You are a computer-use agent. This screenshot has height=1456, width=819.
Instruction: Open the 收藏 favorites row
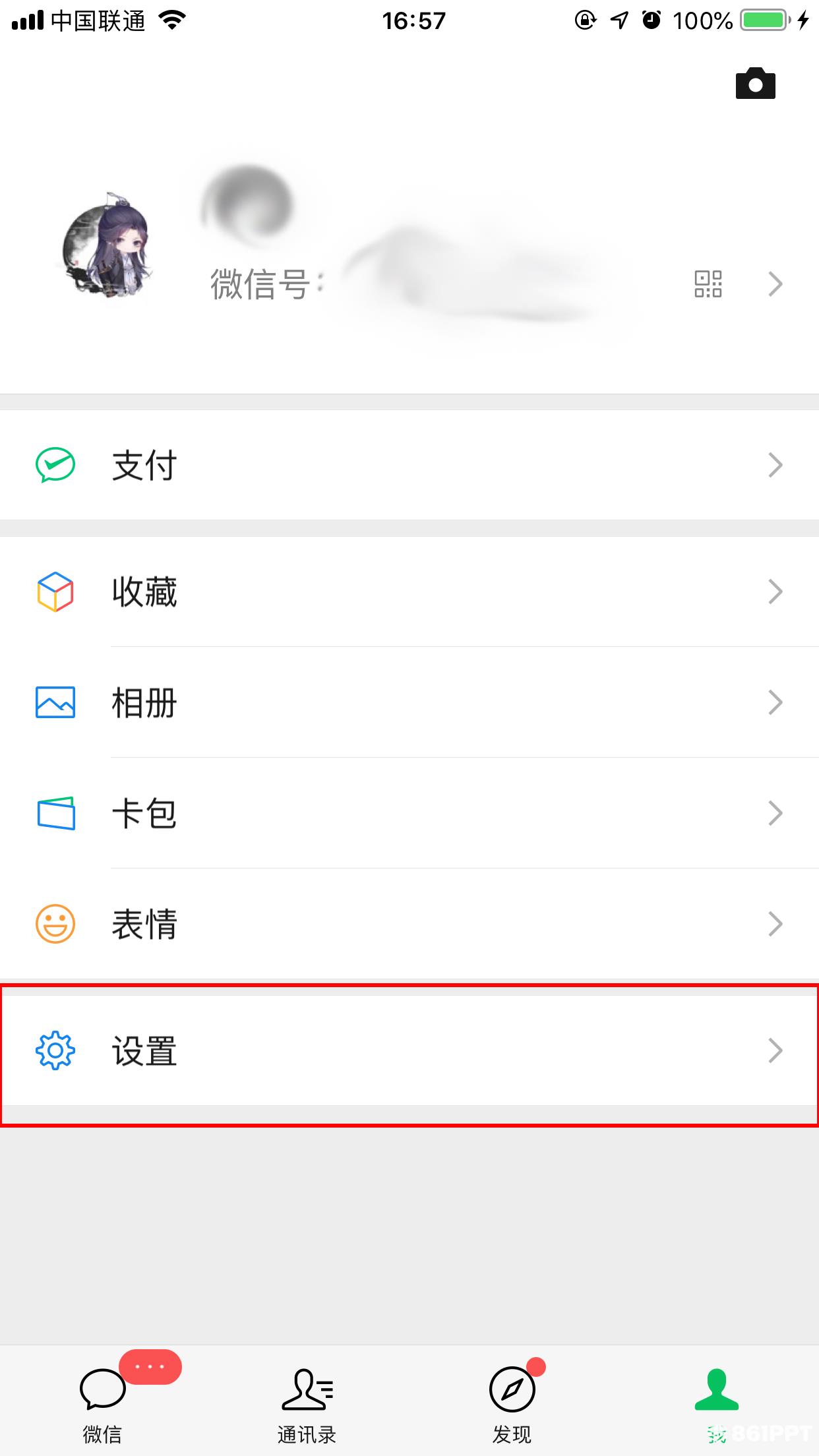pyautogui.click(x=409, y=591)
